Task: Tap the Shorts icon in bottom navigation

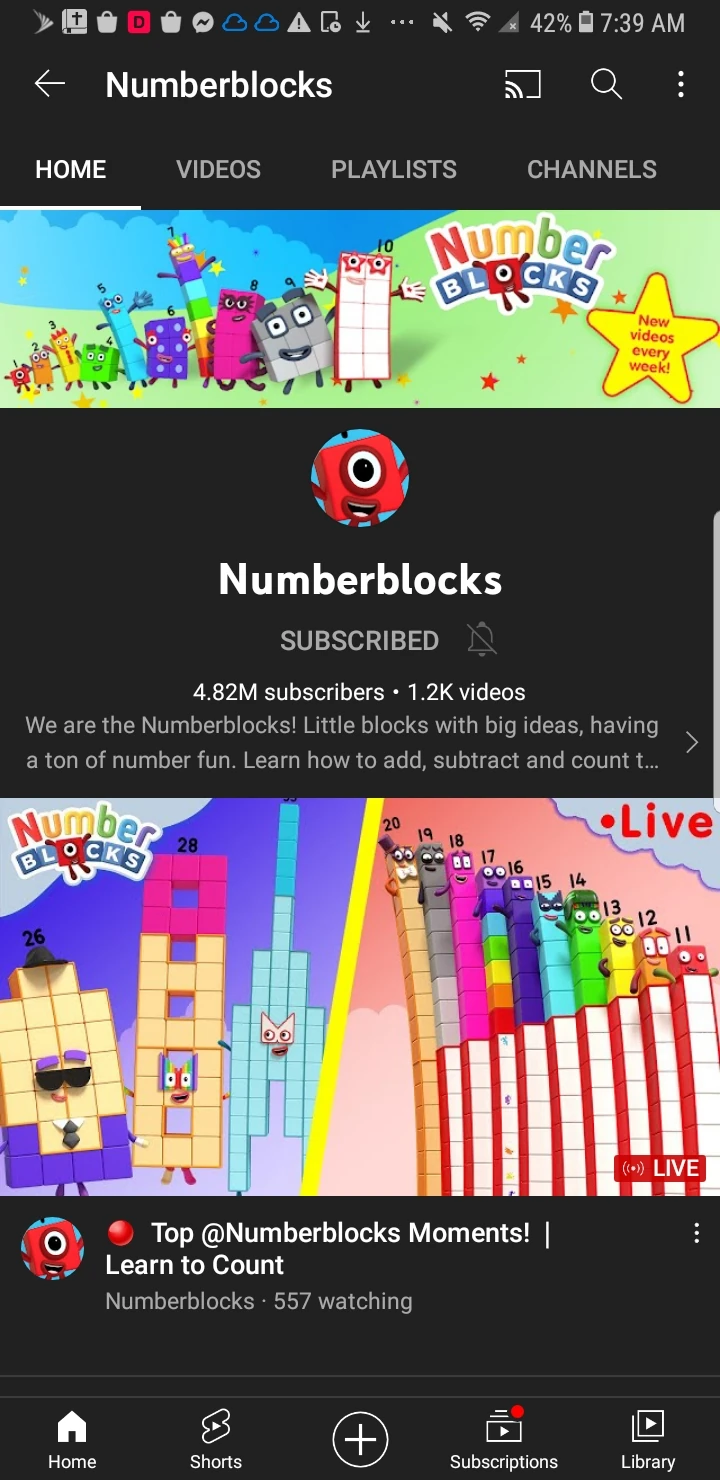Action: coord(215,1425)
